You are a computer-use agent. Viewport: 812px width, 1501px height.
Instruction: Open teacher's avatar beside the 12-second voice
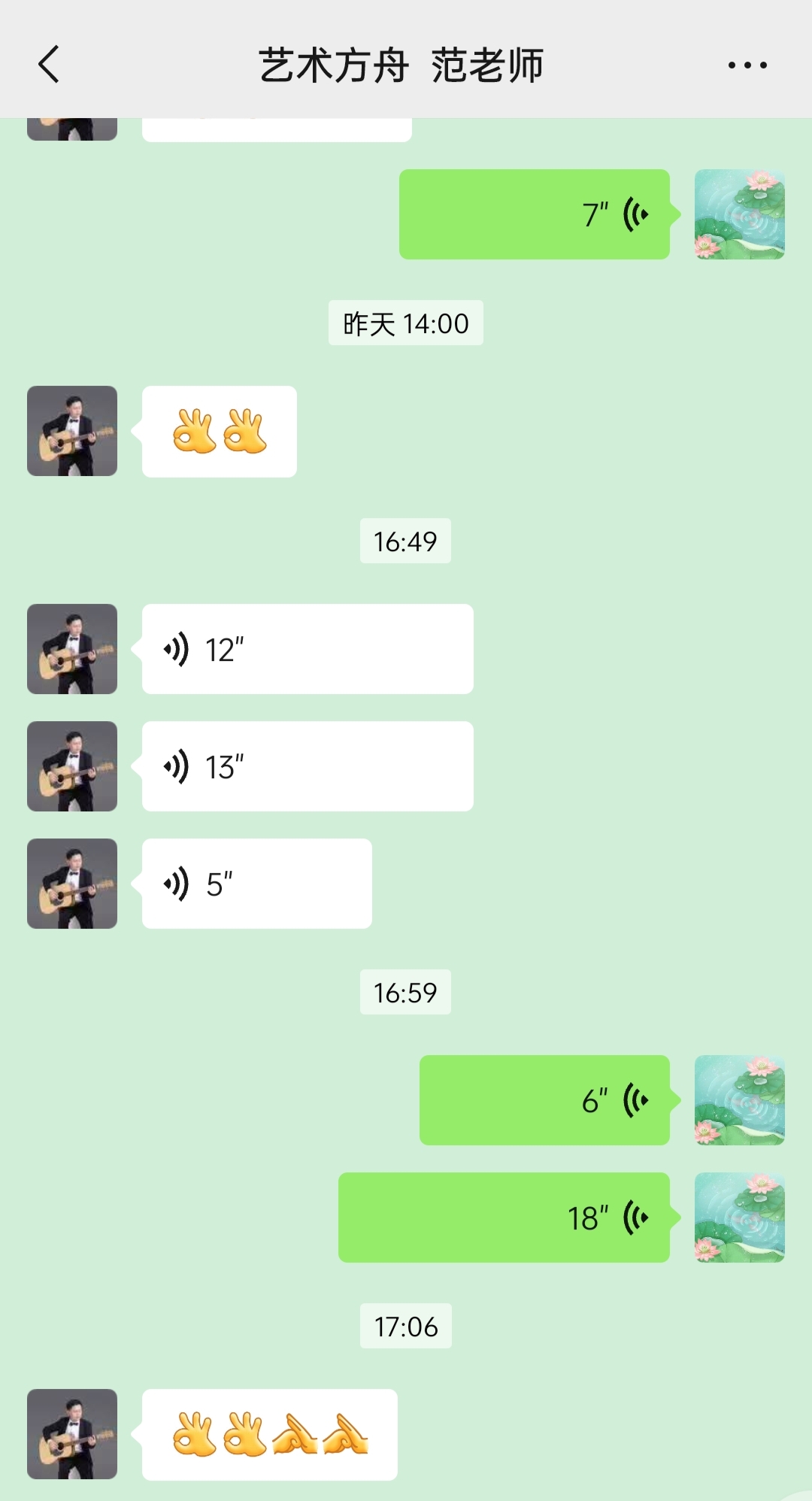click(x=72, y=649)
